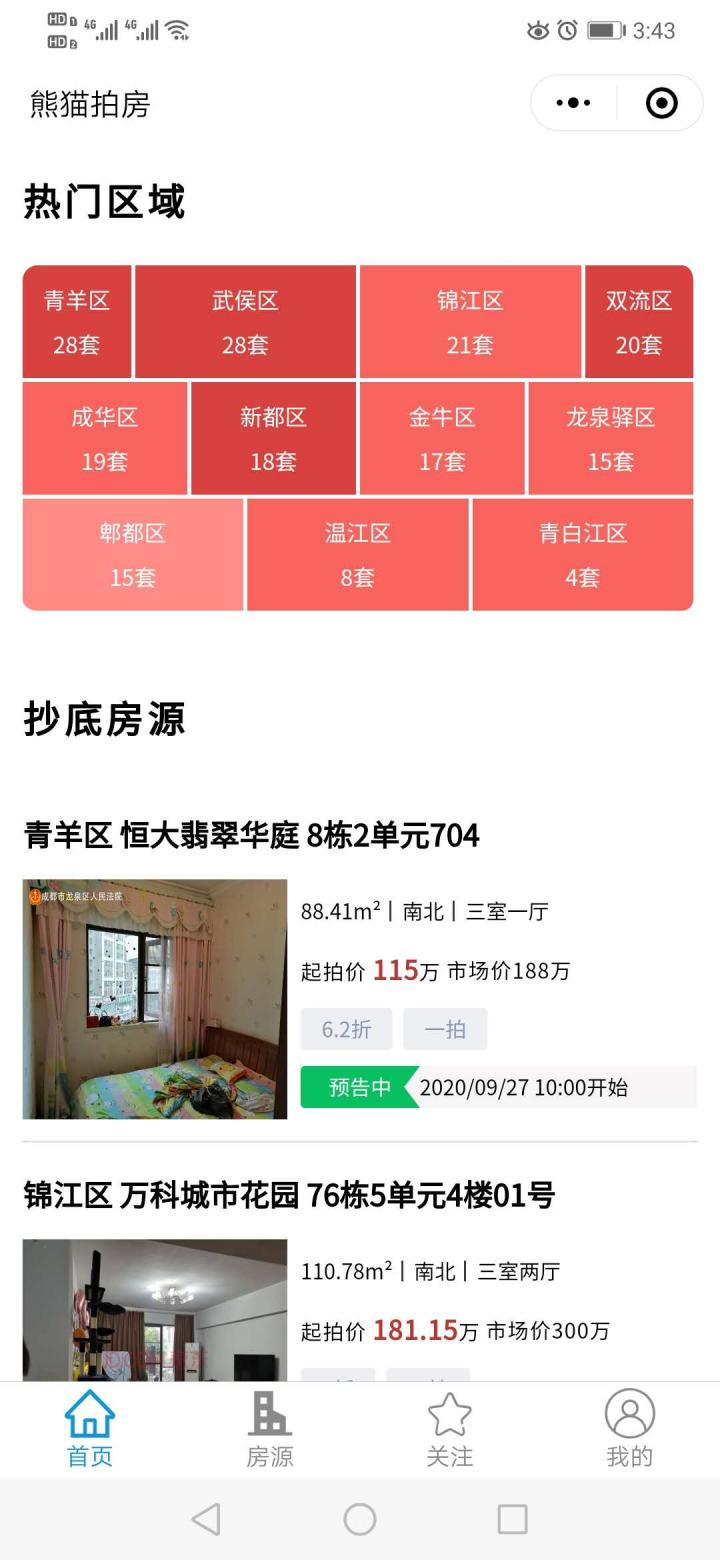Viewport: 720px width, 1560px height.
Task: Go to the 关注 tab
Action: point(450,1430)
